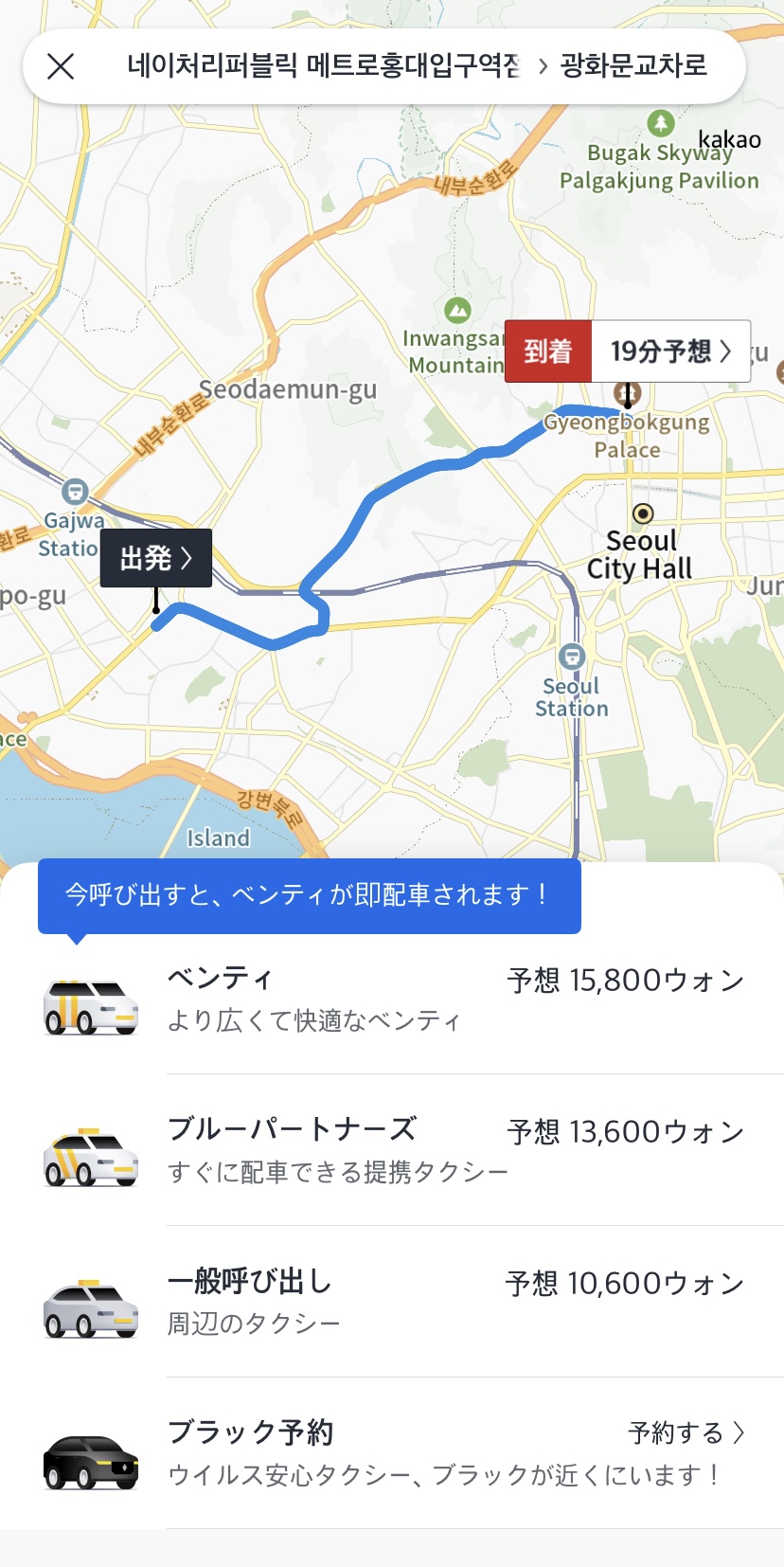Open ブラック予約 reservation
The height and width of the screenshot is (1567, 784).
(392, 1452)
